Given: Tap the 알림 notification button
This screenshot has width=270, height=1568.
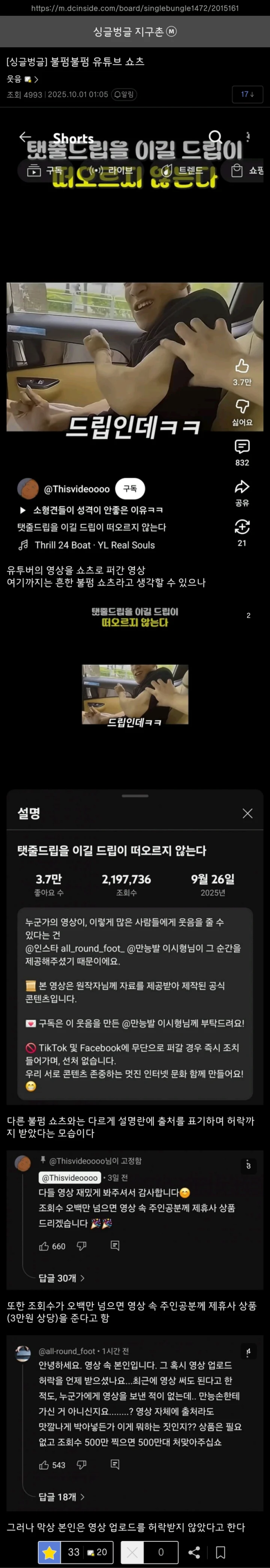Looking at the screenshot, I should coord(124,94).
